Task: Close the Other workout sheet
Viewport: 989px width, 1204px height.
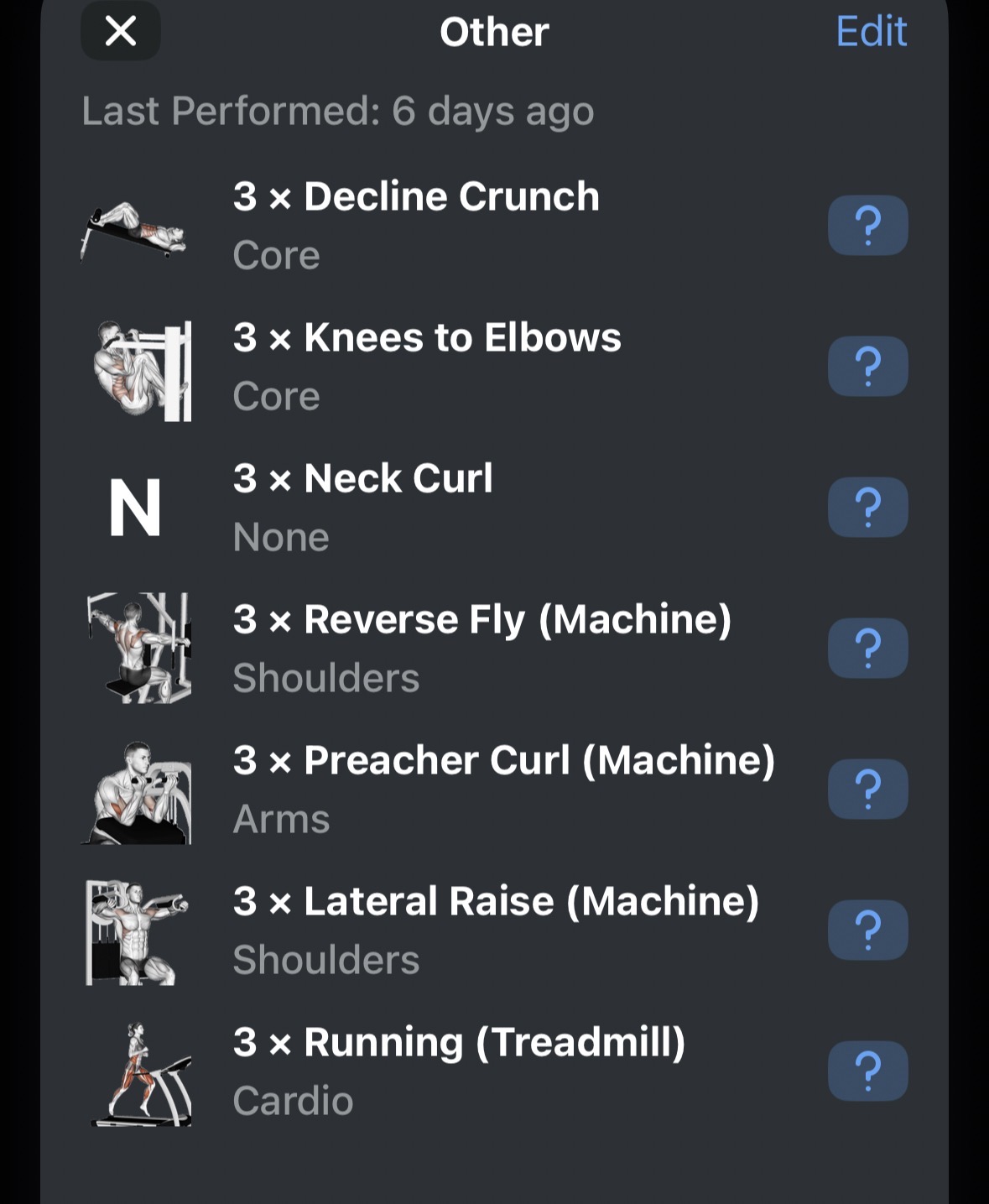Action: click(x=121, y=32)
